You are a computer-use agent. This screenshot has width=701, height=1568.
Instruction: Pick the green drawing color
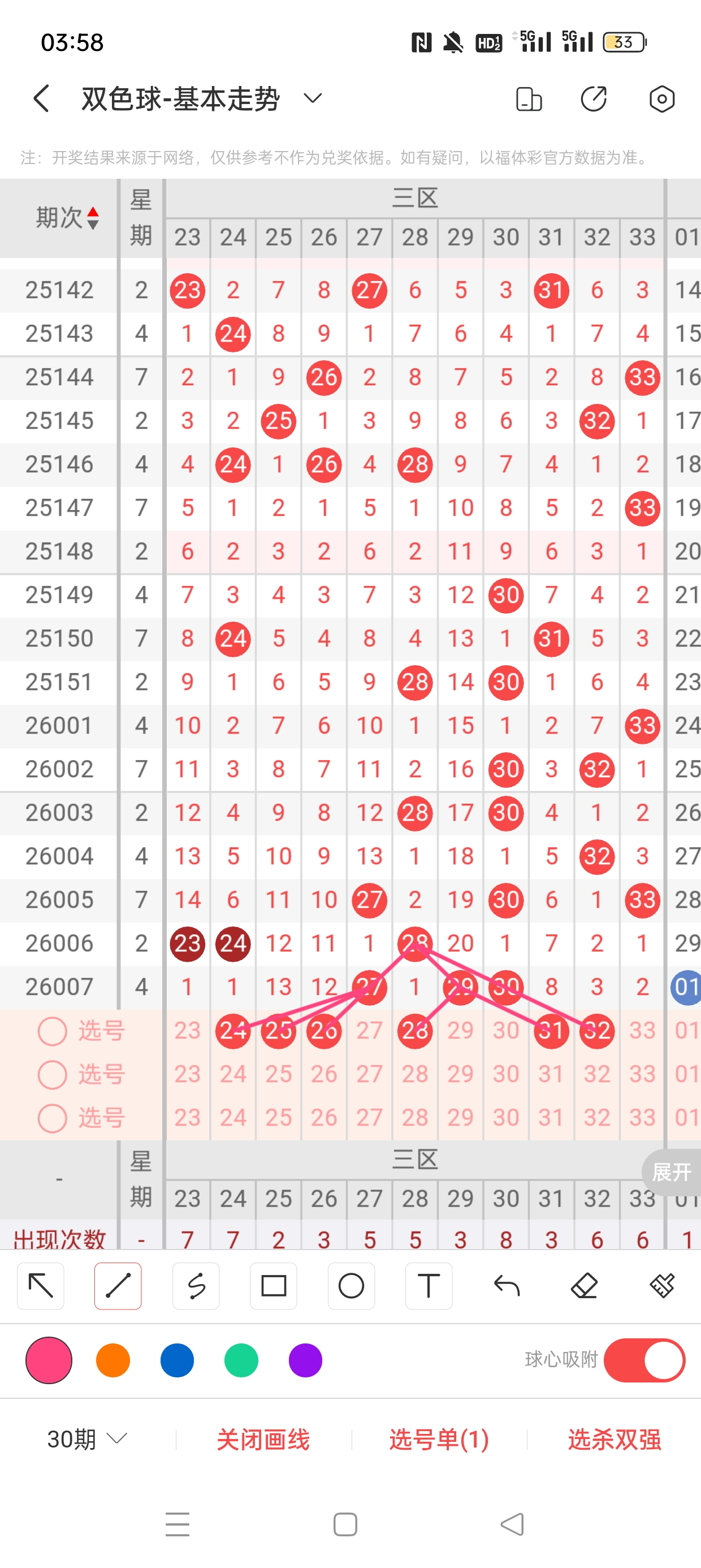pos(241,1360)
